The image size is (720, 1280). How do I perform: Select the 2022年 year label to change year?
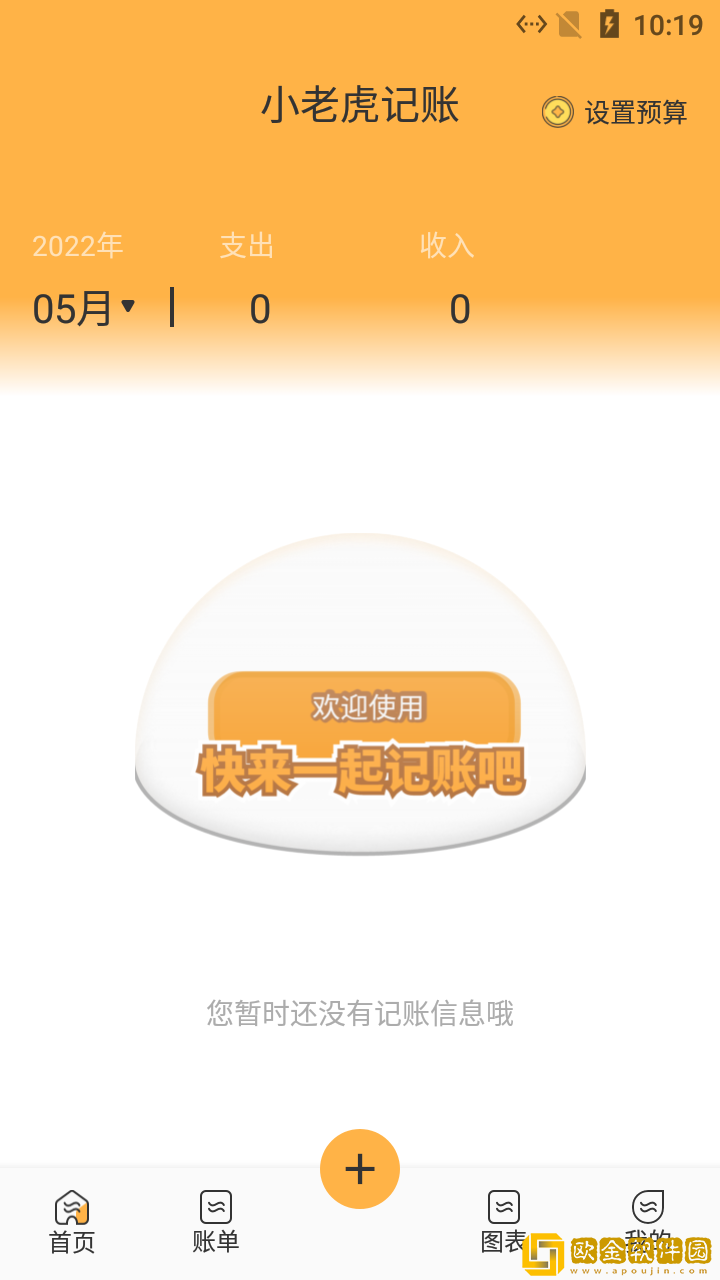pyautogui.click(x=78, y=245)
